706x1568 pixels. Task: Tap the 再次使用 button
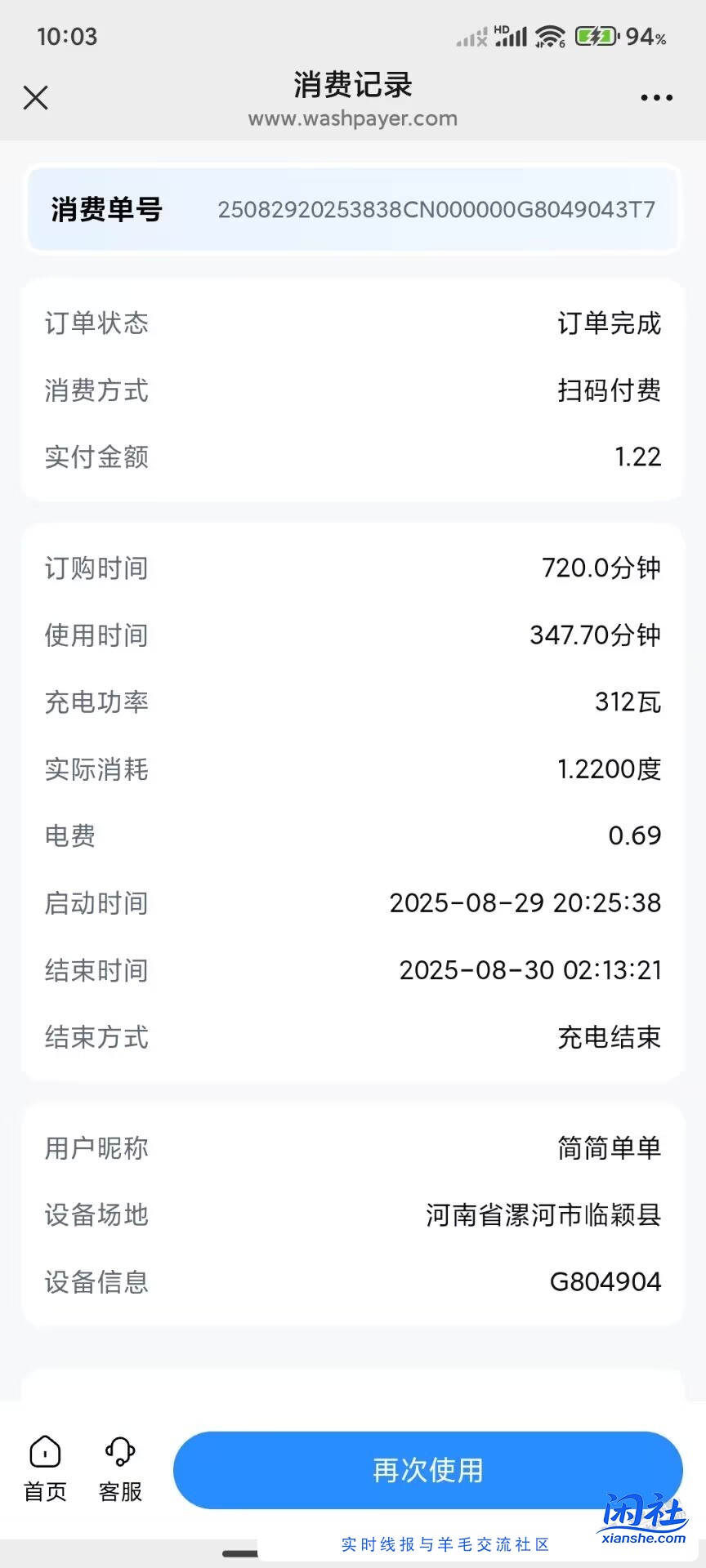(427, 1470)
